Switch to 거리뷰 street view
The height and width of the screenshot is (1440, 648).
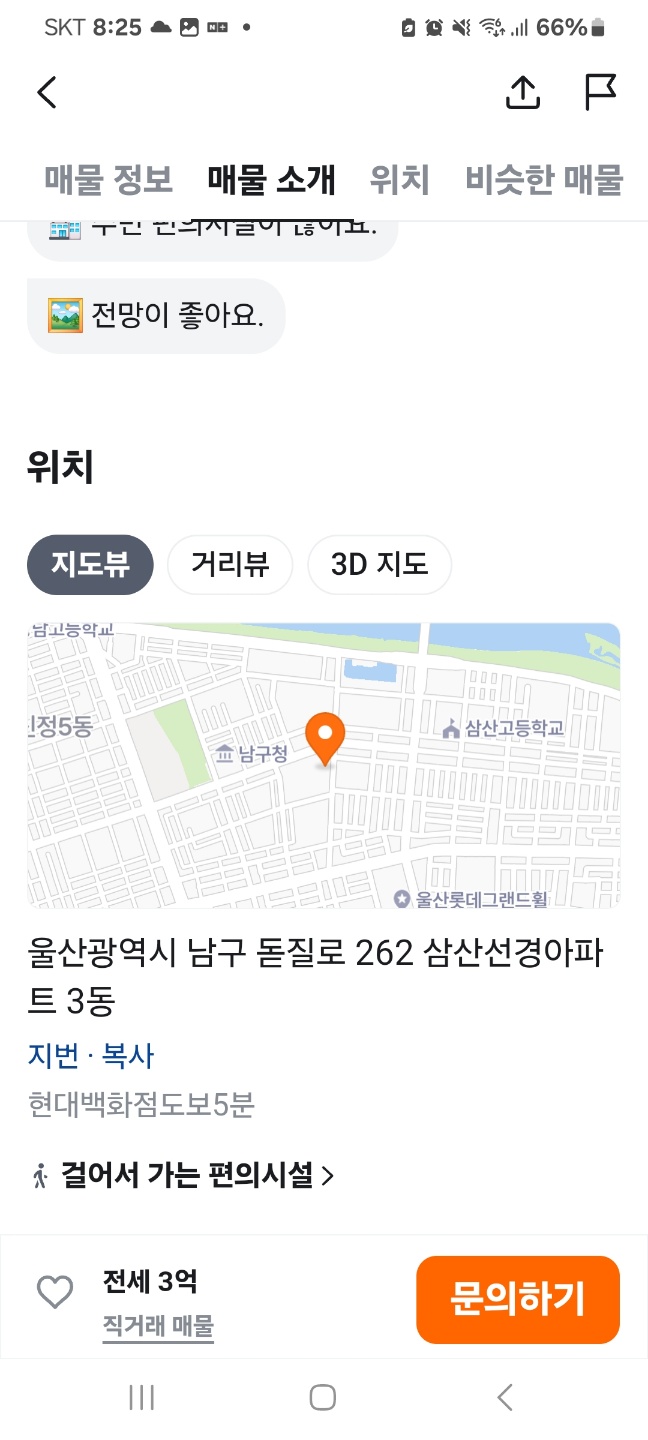[x=231, y=564]
